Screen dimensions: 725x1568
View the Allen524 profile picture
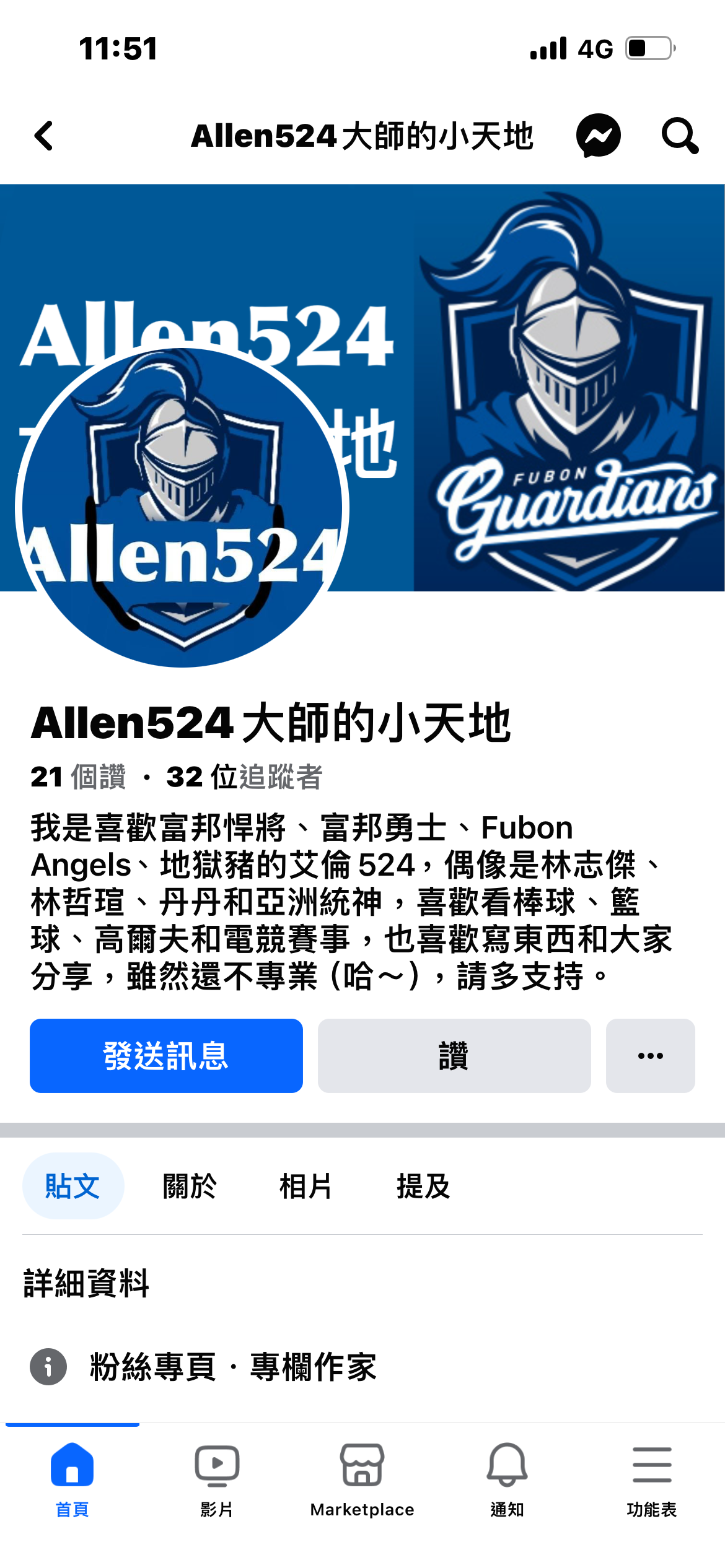click(x=182, y=508)
